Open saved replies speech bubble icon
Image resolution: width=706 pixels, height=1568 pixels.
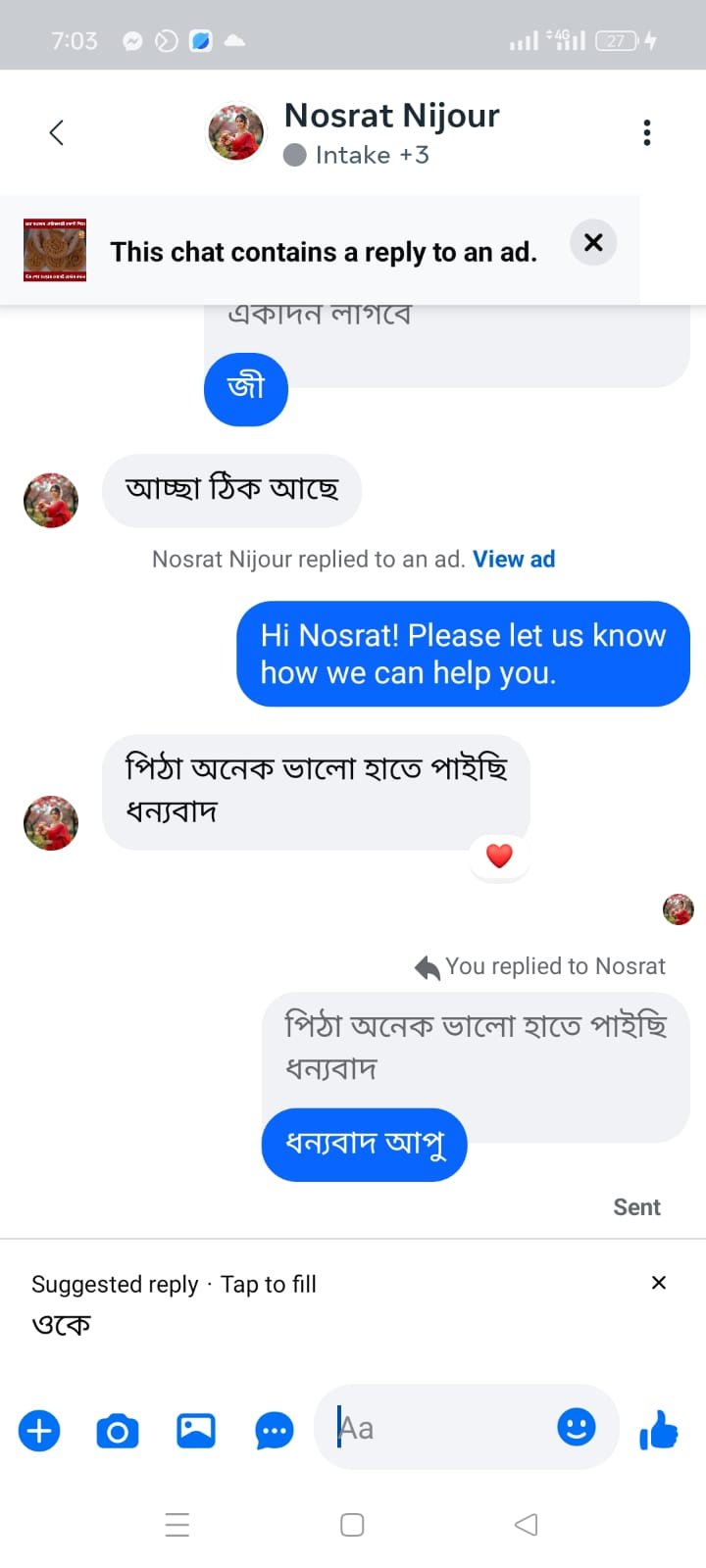tap(274, 1431)
